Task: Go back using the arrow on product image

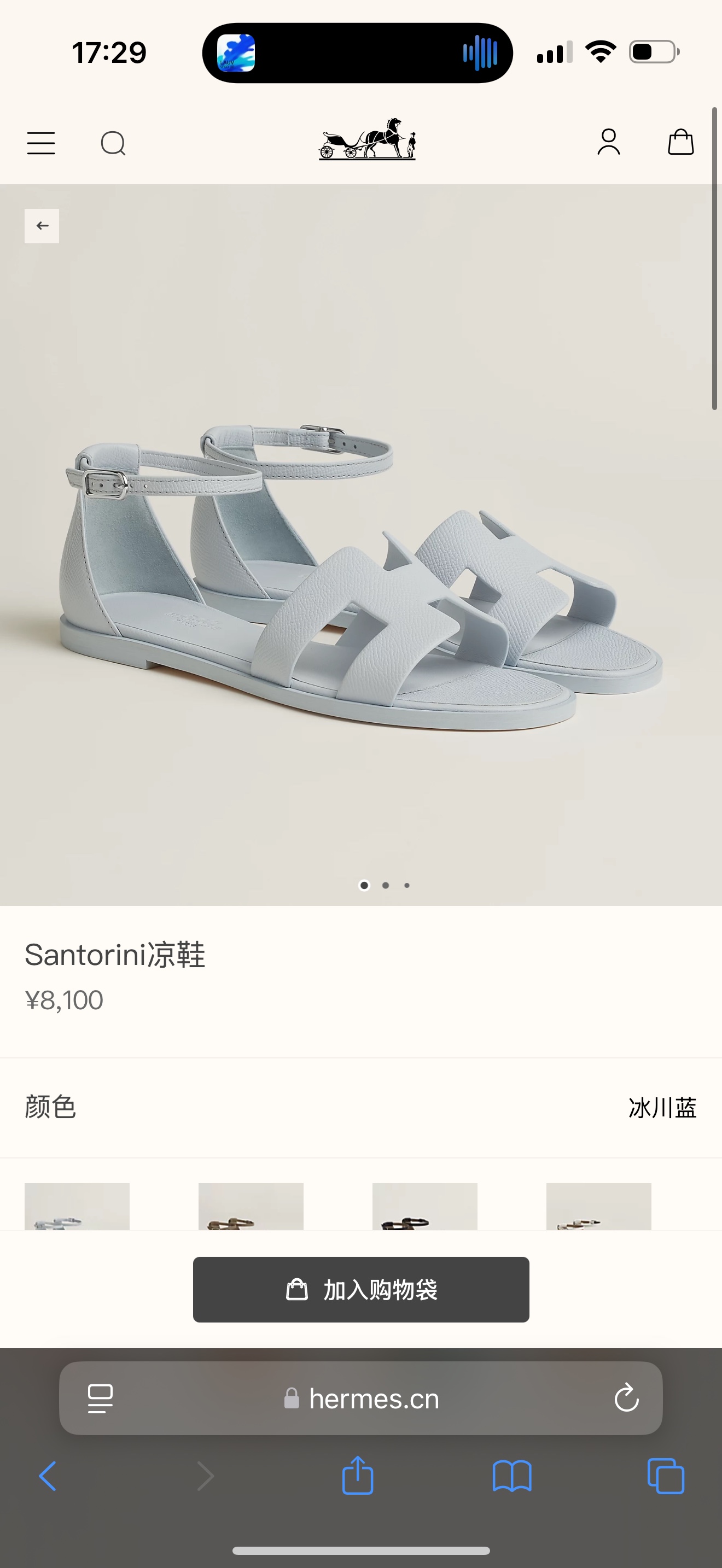Action: click(x=42, y=226)
